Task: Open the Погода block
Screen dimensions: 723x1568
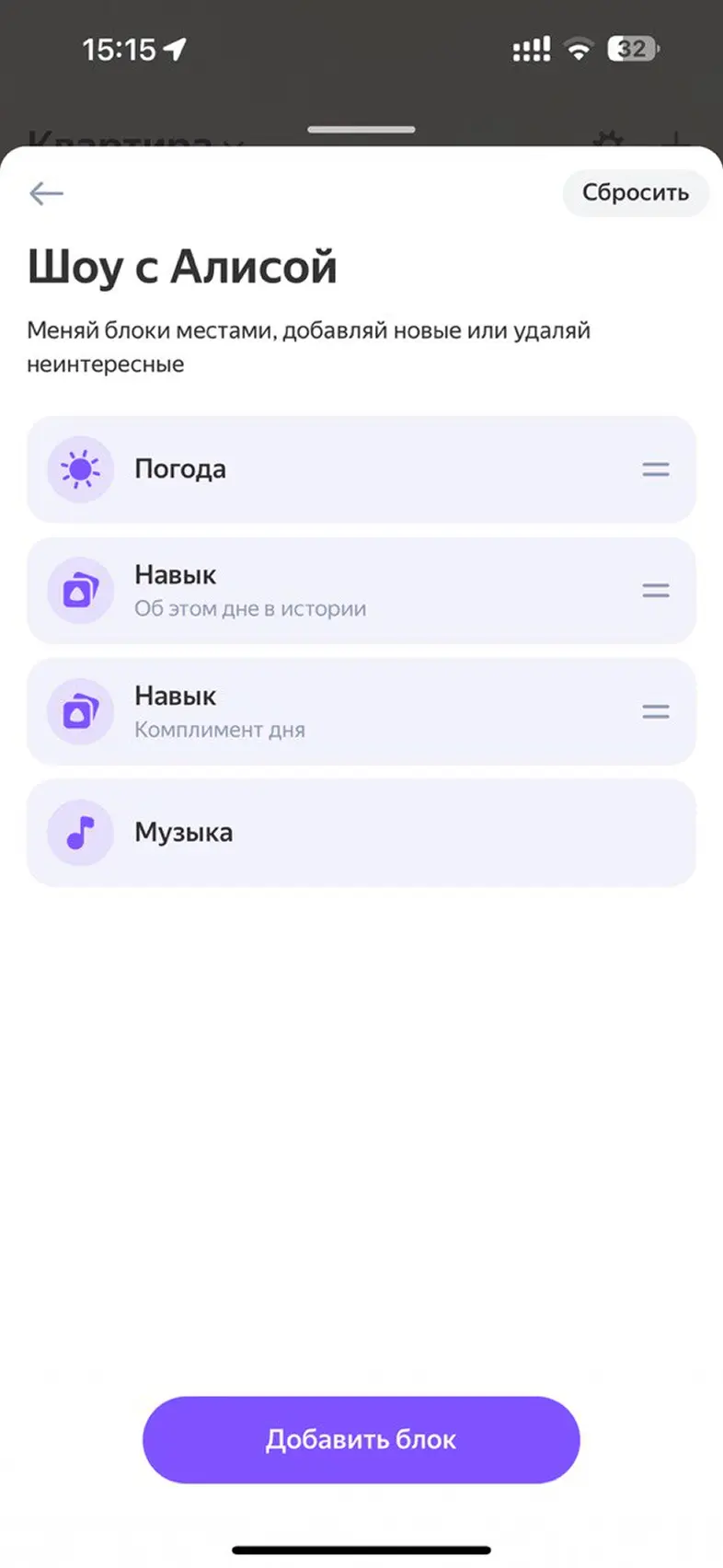Action: click(361, 469)
